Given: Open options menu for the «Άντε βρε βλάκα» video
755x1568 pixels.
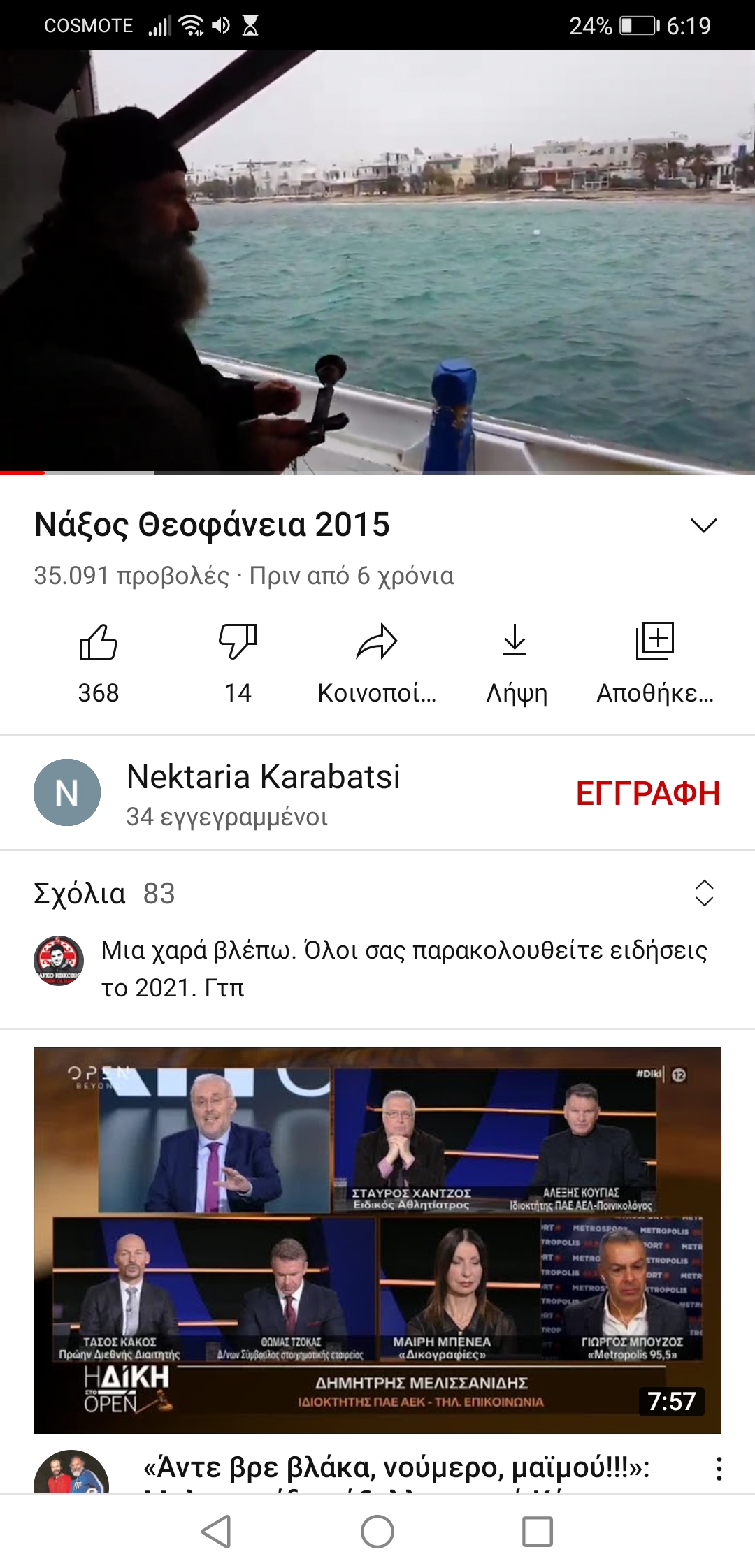Looking at the screenshot, I should coord(719,1469).
